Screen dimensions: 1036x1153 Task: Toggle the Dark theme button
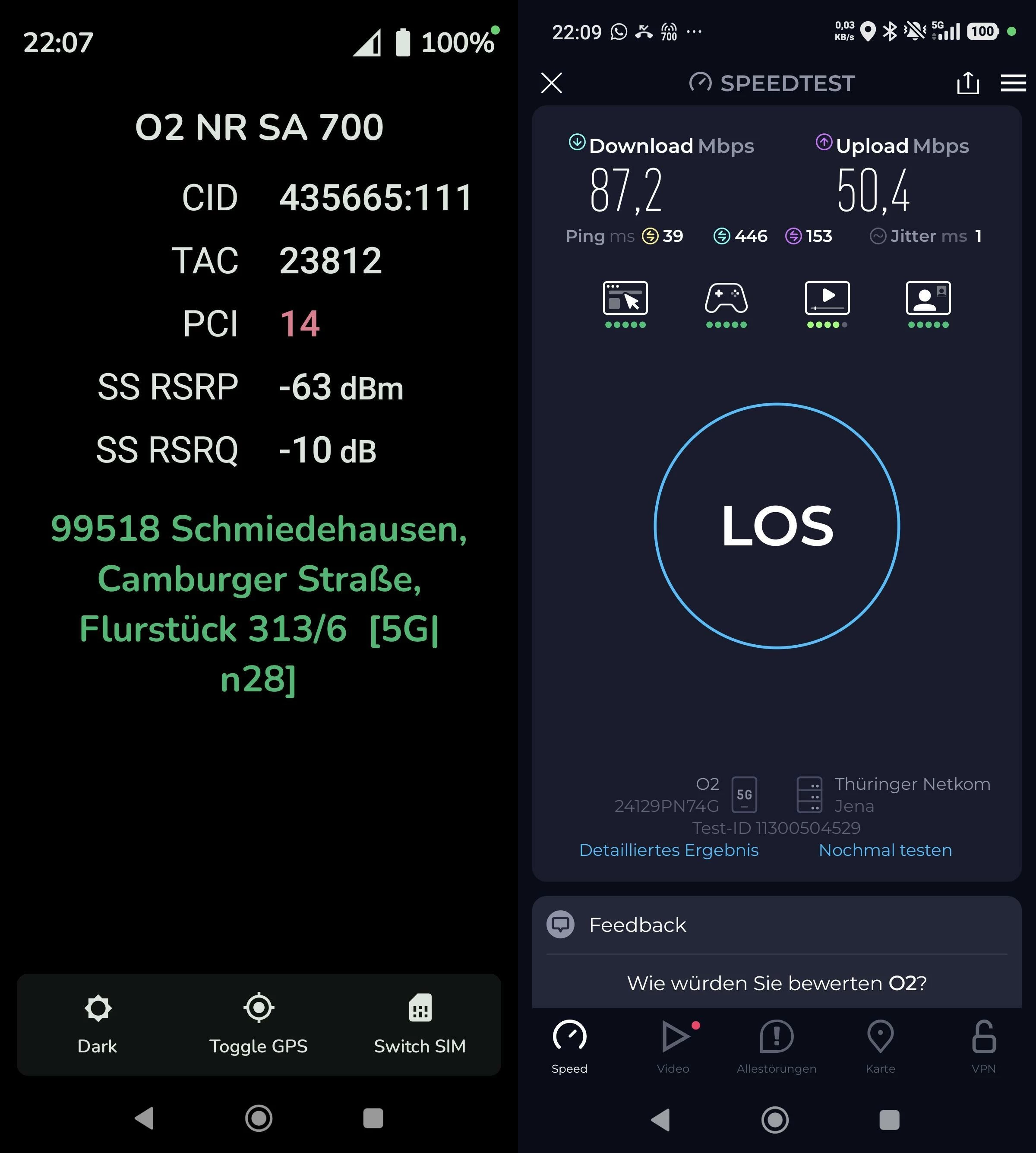[97, 1023]
